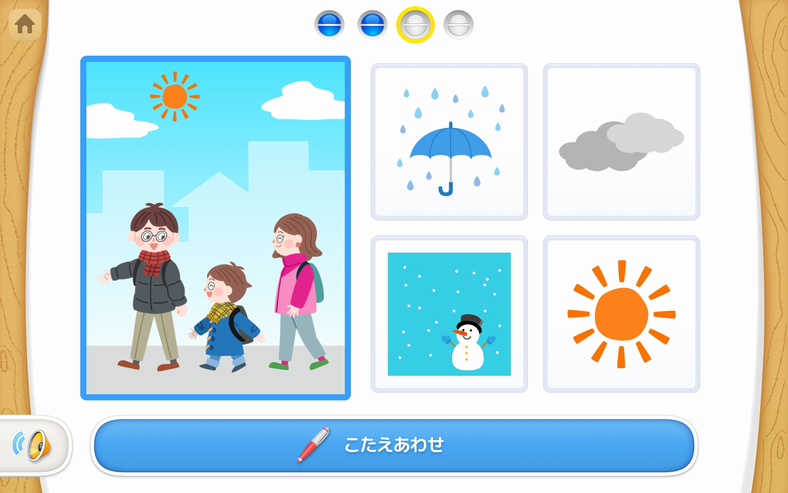
Task: Jump to the first question indicator
Action: (x=329, y=24)
